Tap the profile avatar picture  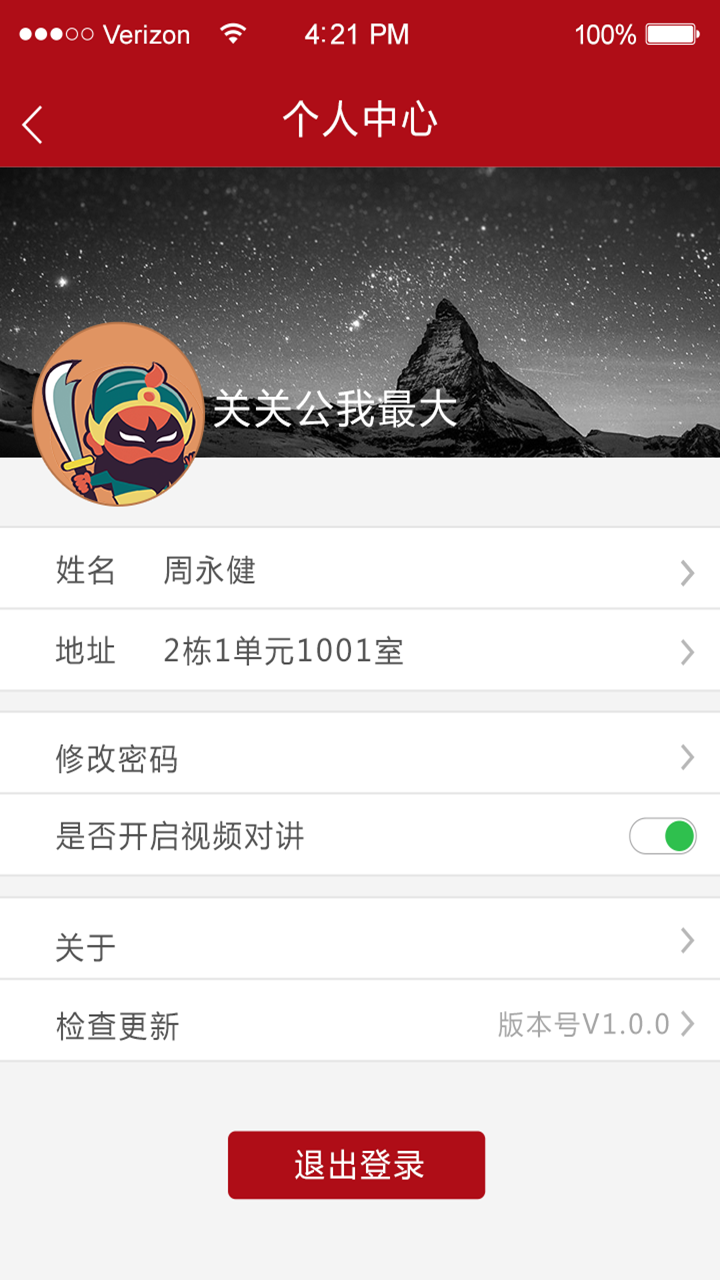118,414
